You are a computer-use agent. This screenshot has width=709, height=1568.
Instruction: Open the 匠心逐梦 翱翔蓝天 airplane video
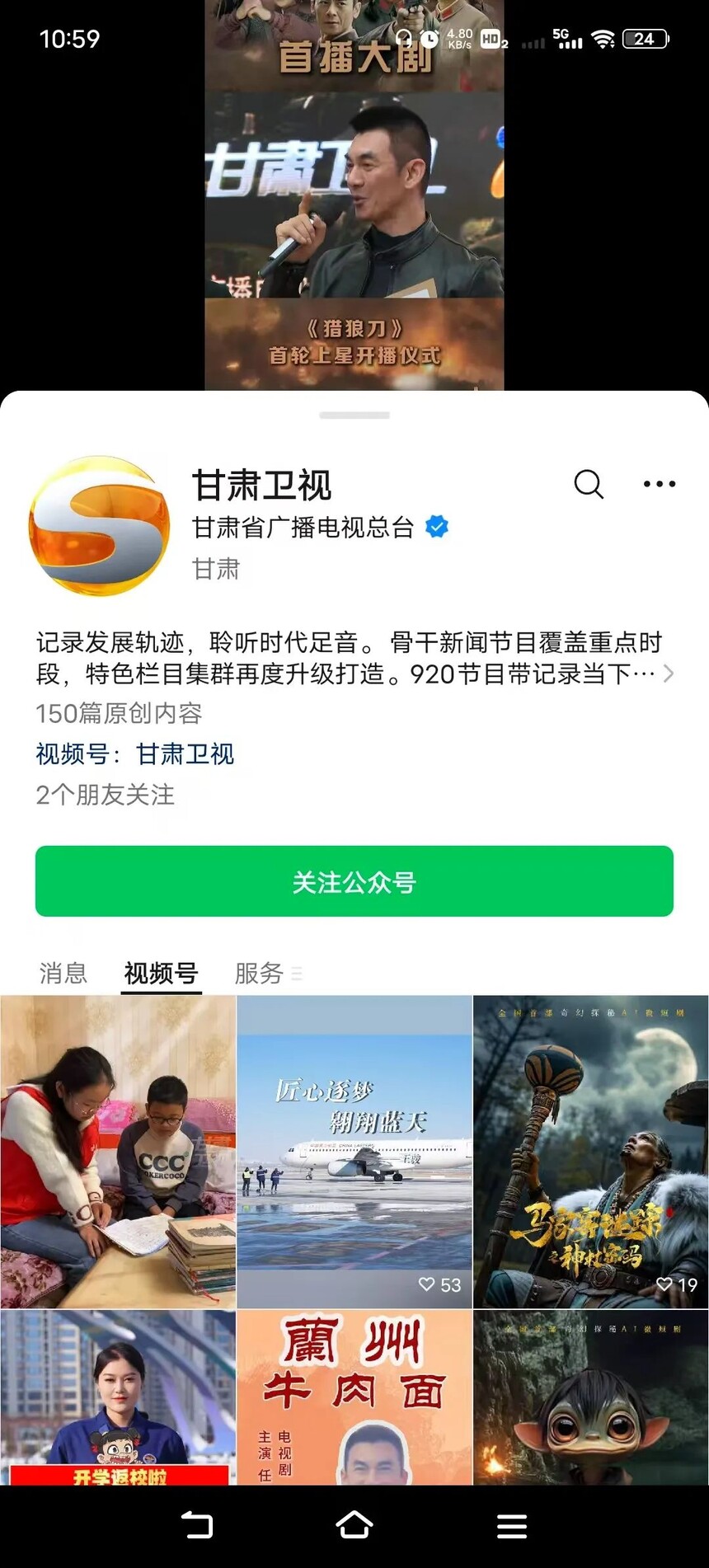click(x=354, y=1152)
